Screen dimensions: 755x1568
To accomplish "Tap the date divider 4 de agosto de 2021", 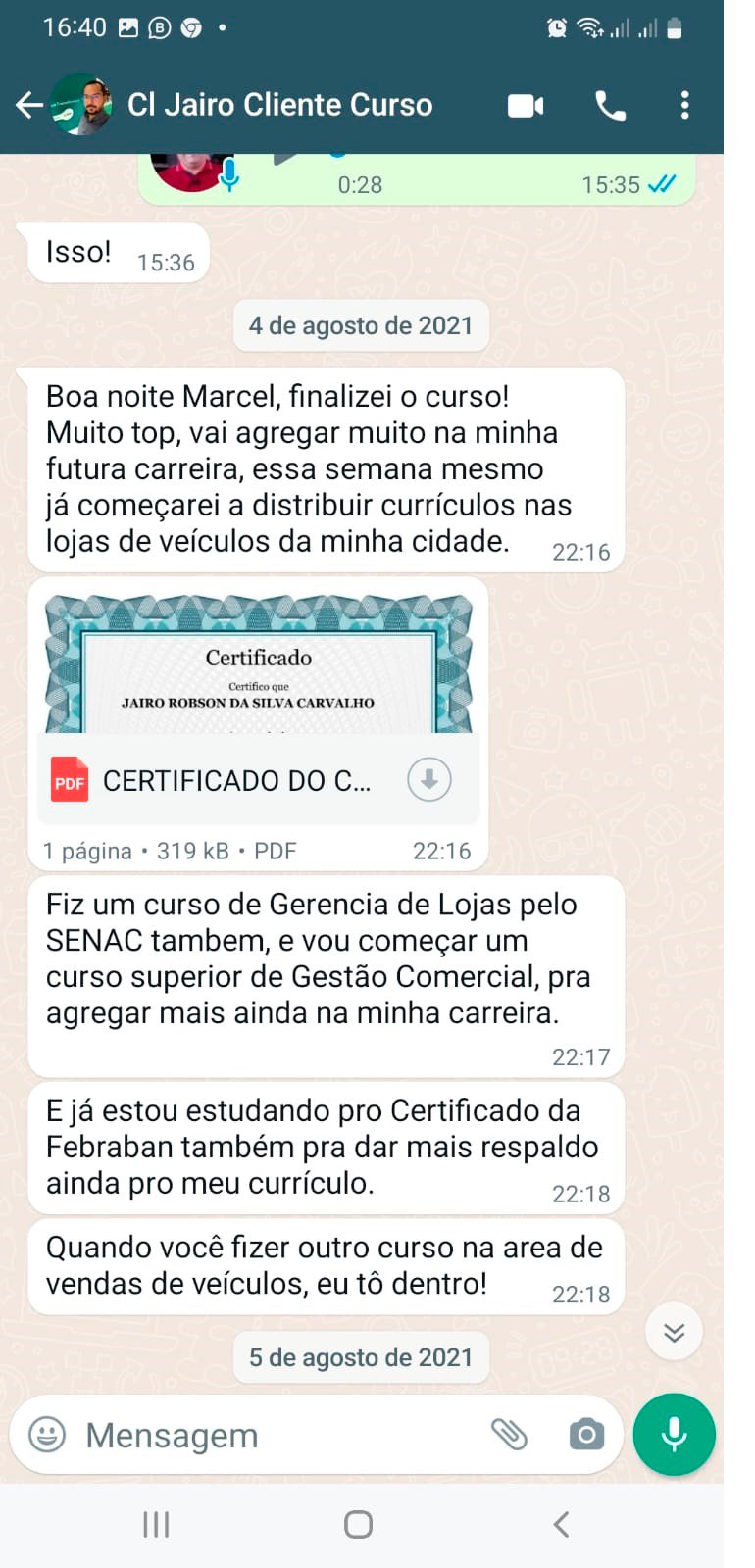I will [360, 325].
